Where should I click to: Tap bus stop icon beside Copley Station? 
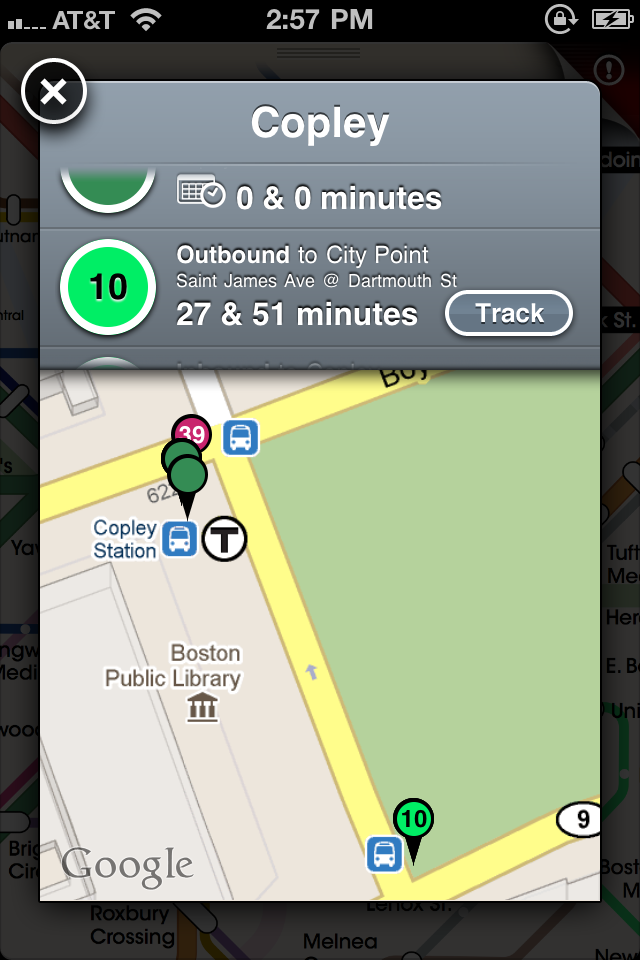tap(179, 540)
